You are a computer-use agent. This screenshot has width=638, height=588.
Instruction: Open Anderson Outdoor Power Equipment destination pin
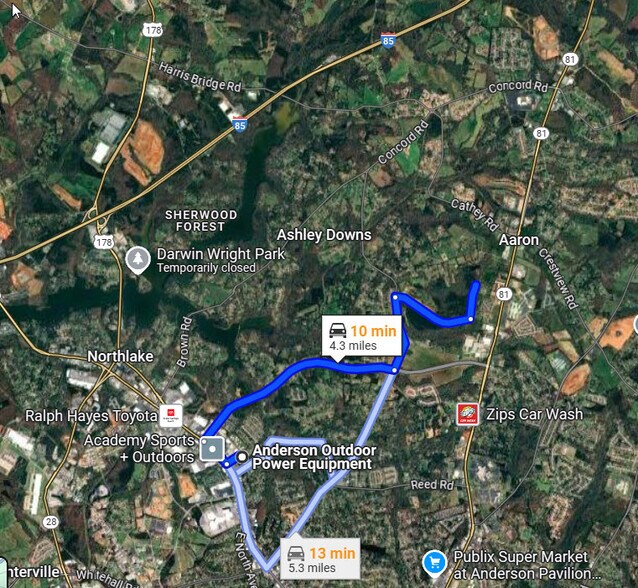(x=242, y=457)
